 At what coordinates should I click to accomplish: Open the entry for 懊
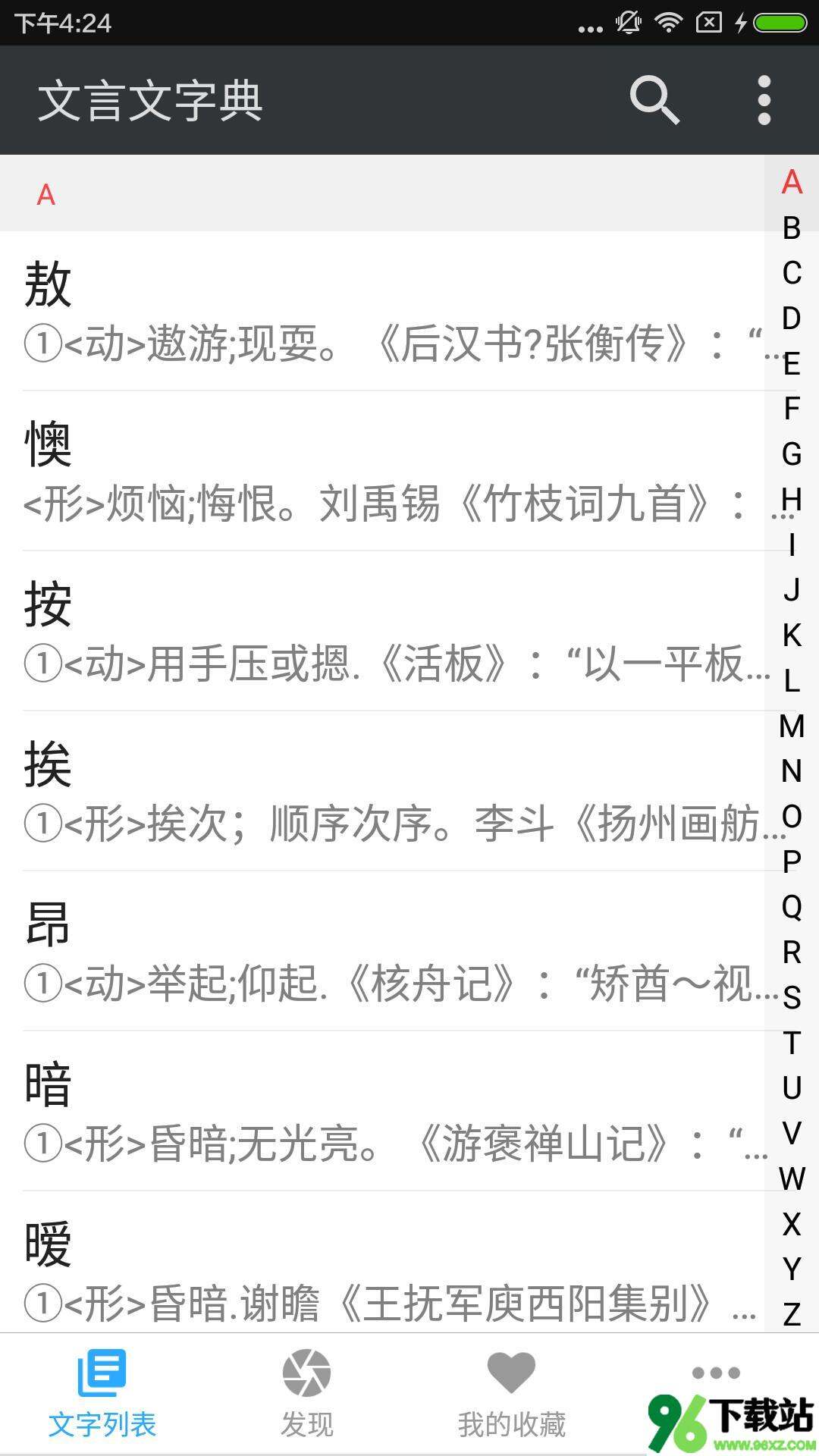pos(394,472)
